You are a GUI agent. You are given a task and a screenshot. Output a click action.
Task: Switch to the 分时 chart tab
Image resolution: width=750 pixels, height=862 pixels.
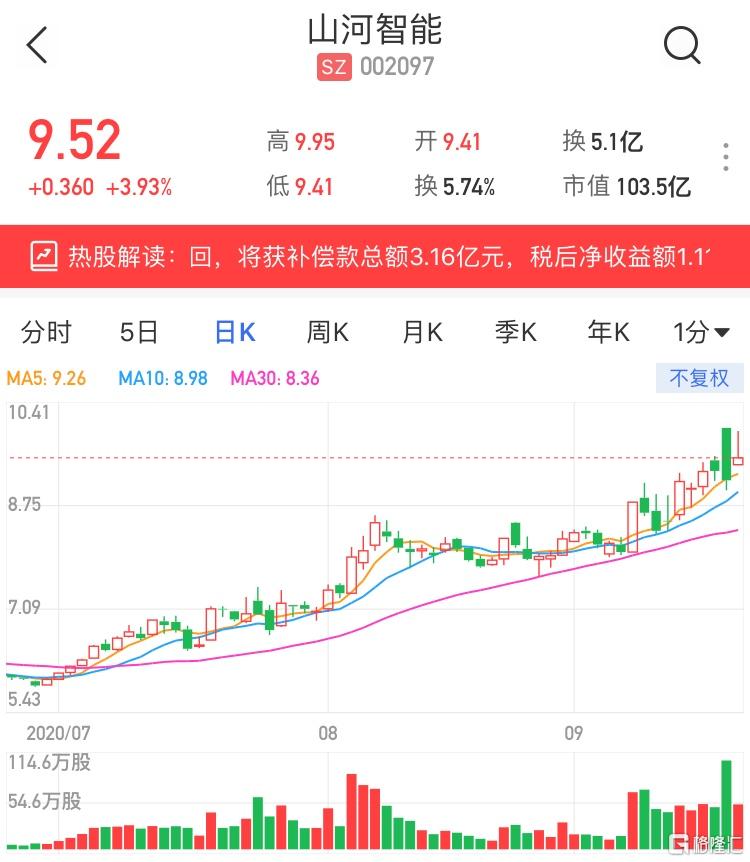(47, 332)
